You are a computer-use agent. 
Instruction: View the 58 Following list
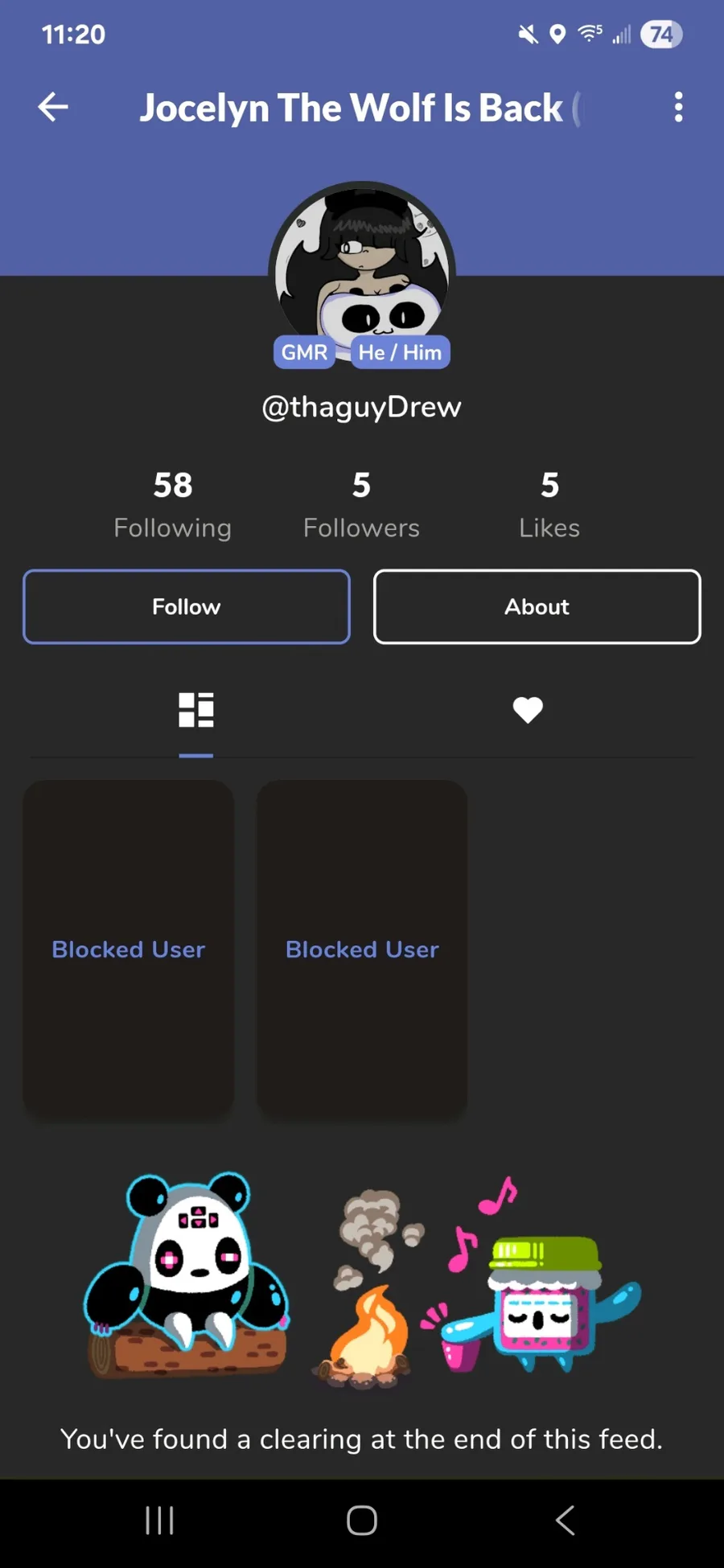coord(173,505)
